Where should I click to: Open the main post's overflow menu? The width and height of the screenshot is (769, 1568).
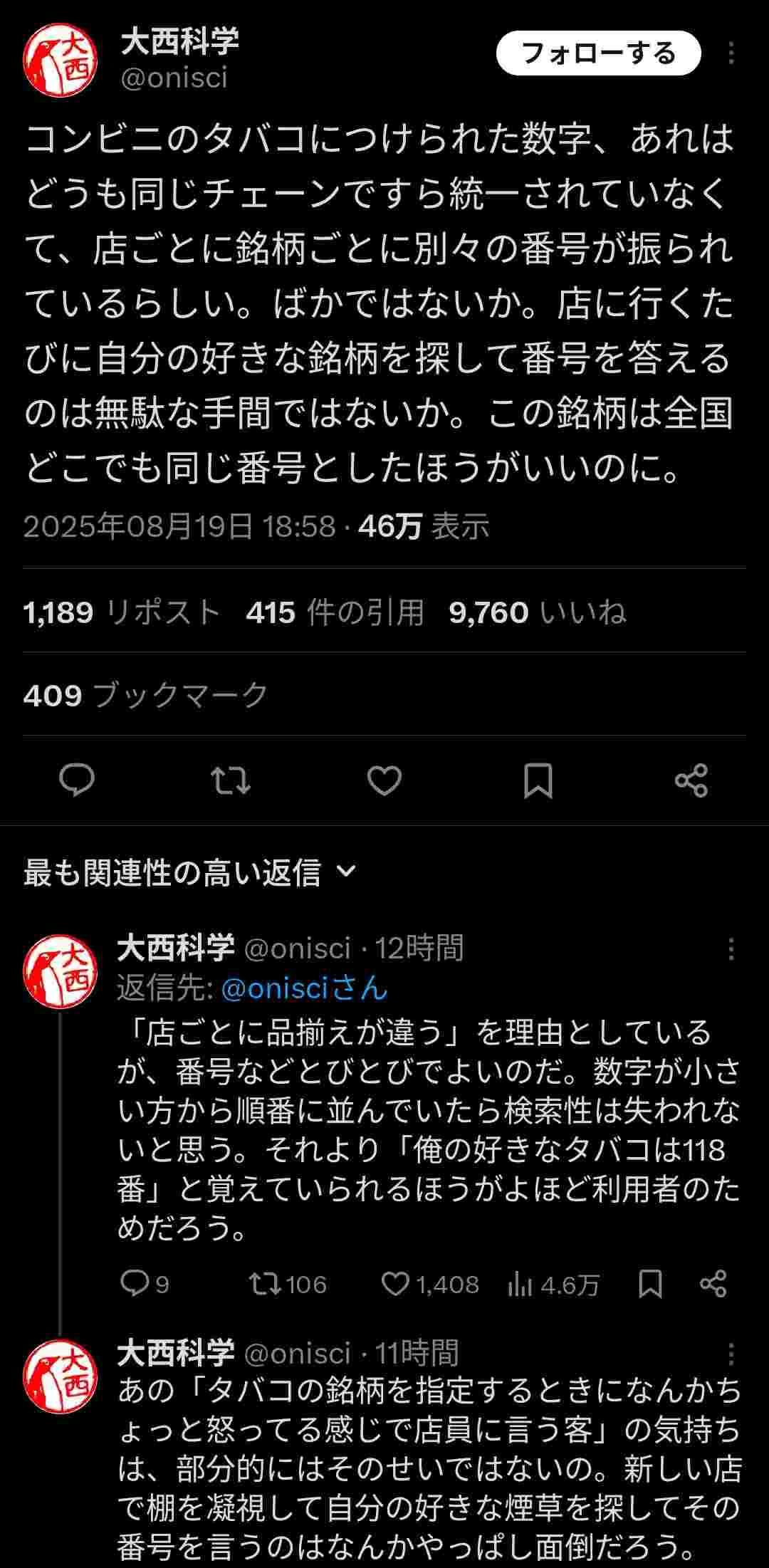tap(731, 53)
